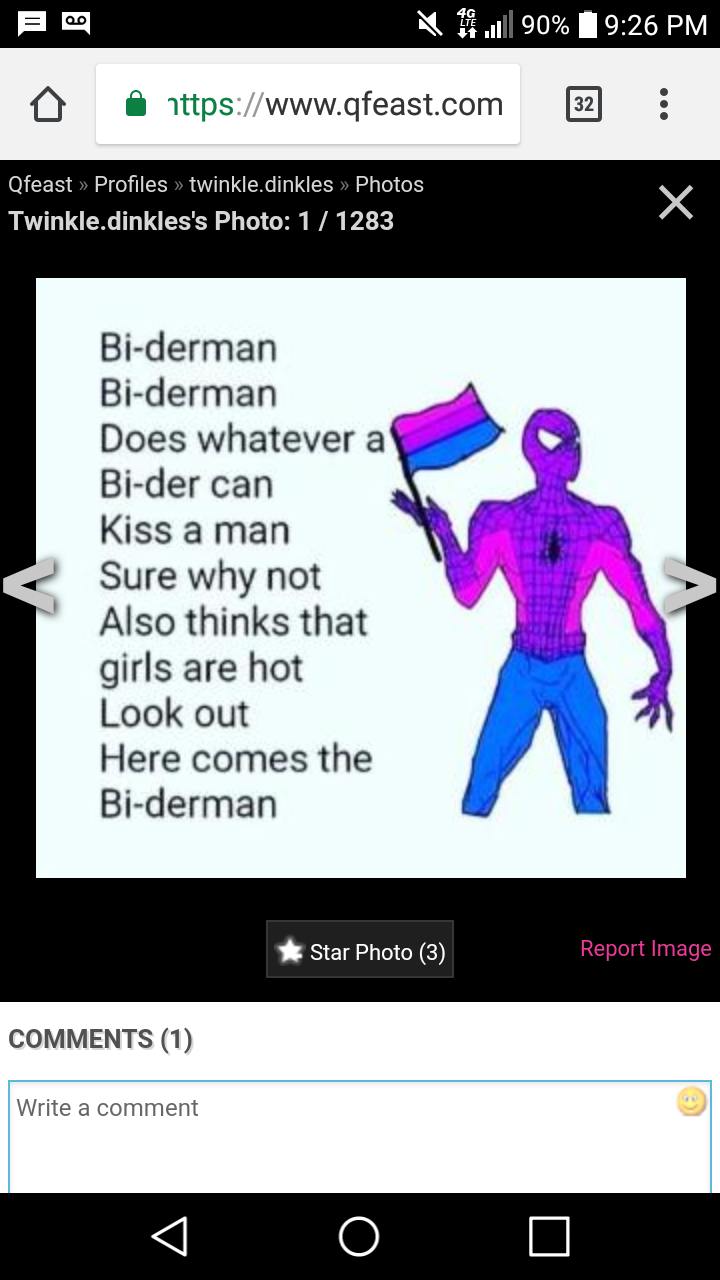Tap the qfeast.com address bar
Screen dimensions: 720x1280
308,105
